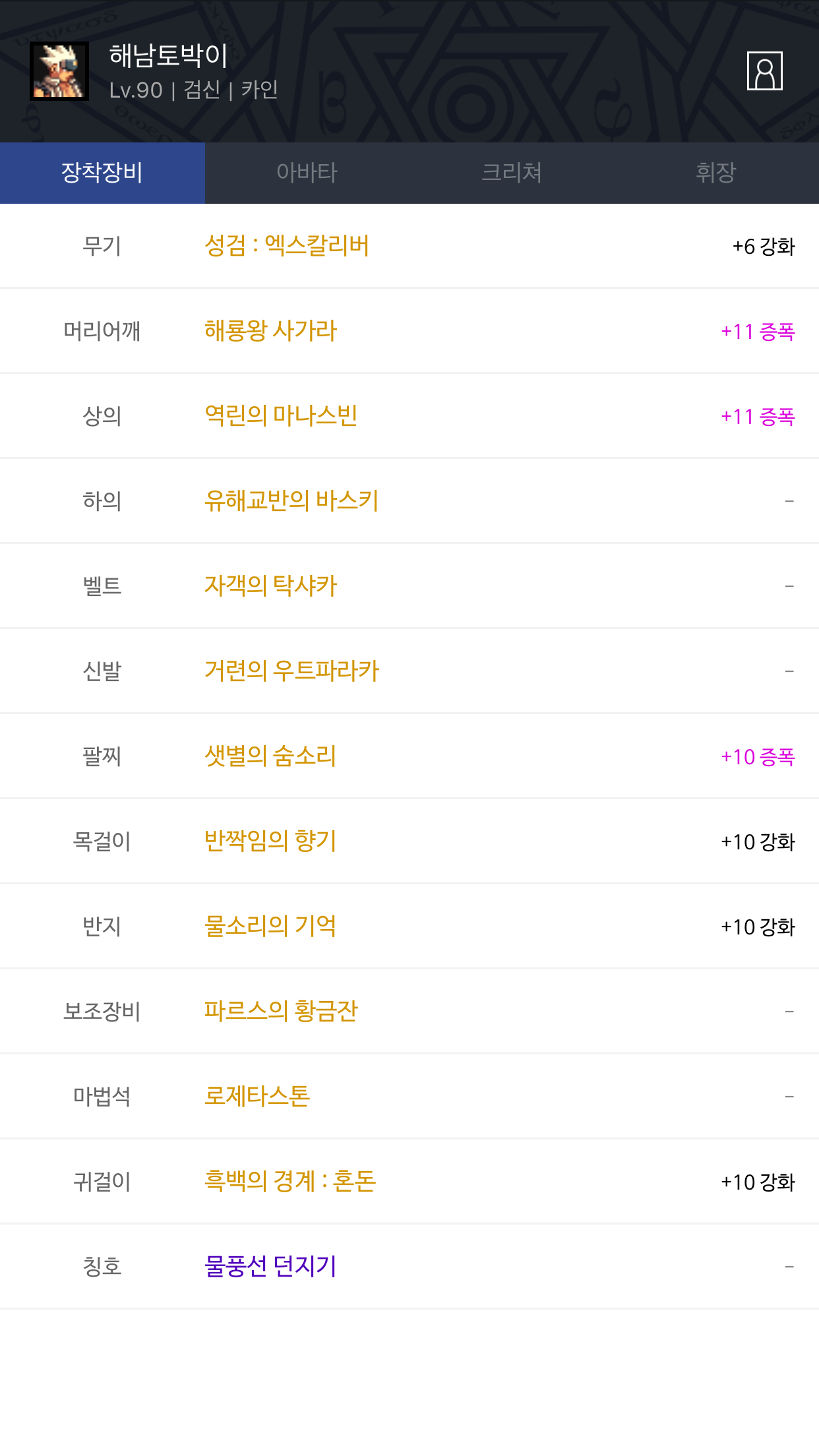
Task: View earring 흑백의 경계 : 혼돈
Action: point(290,1182)
